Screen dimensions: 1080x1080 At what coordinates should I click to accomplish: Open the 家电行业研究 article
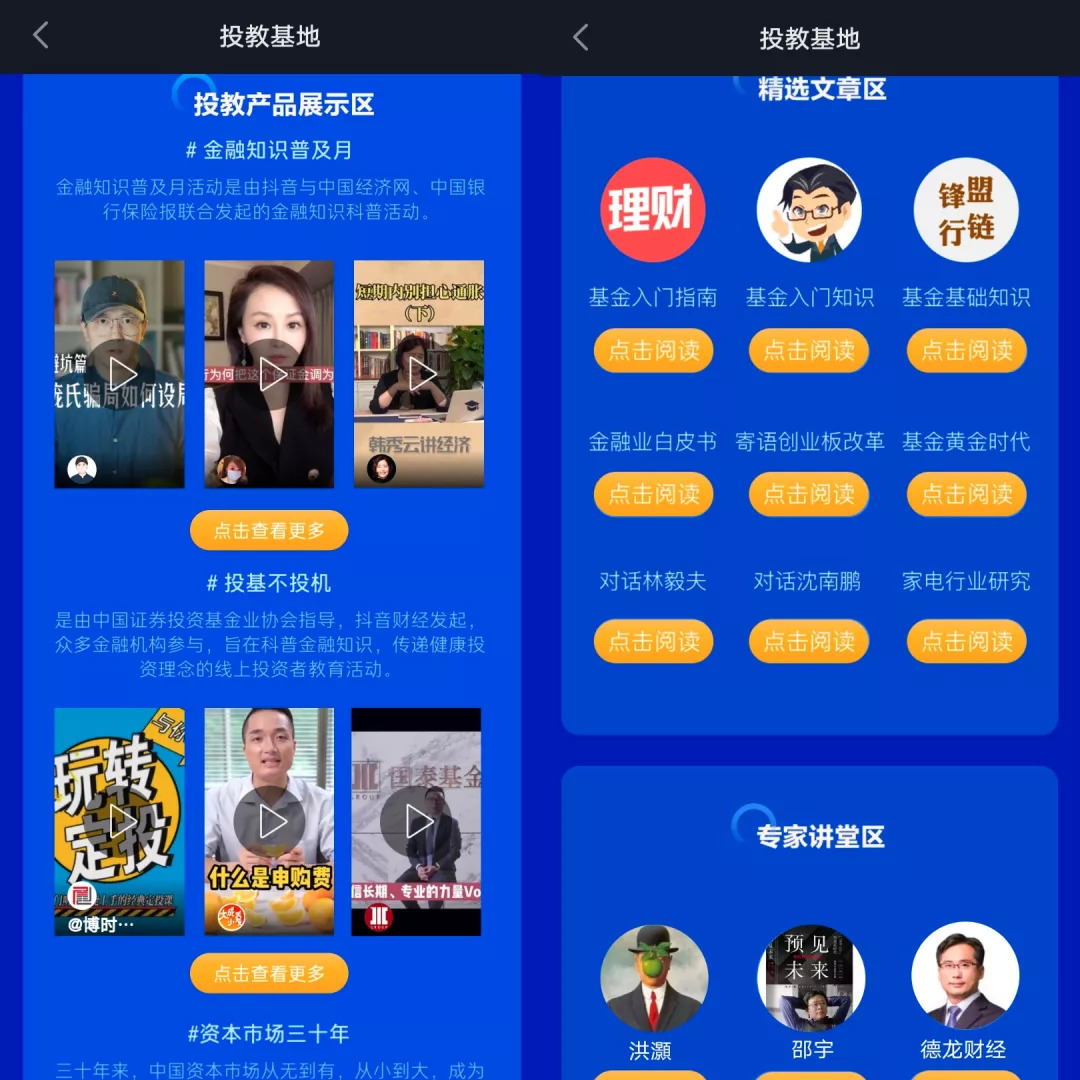pyautogui.click(x=966, y=641)
